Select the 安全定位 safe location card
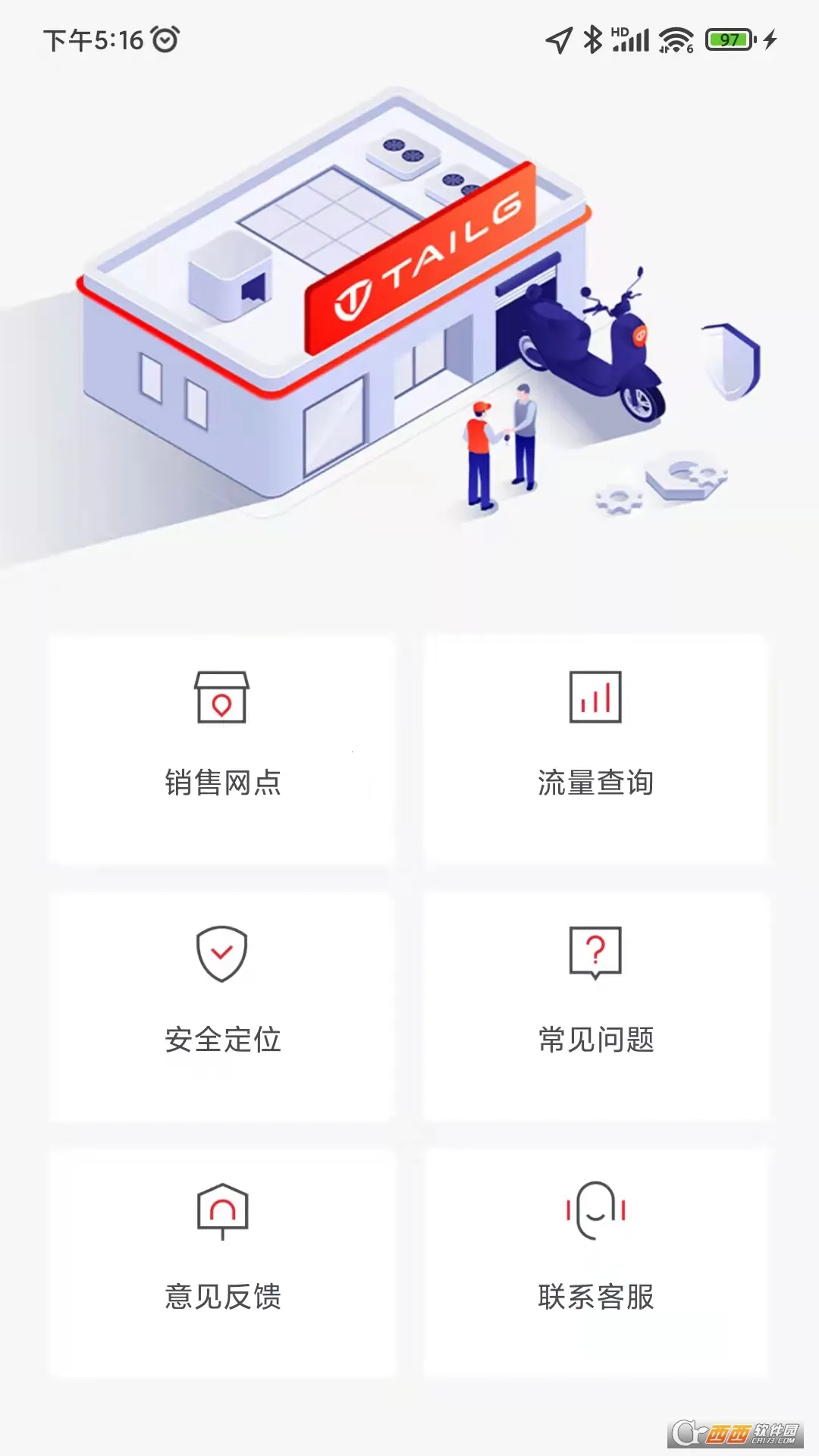This screenshot has width=819, height=1456. [222, 1006]
